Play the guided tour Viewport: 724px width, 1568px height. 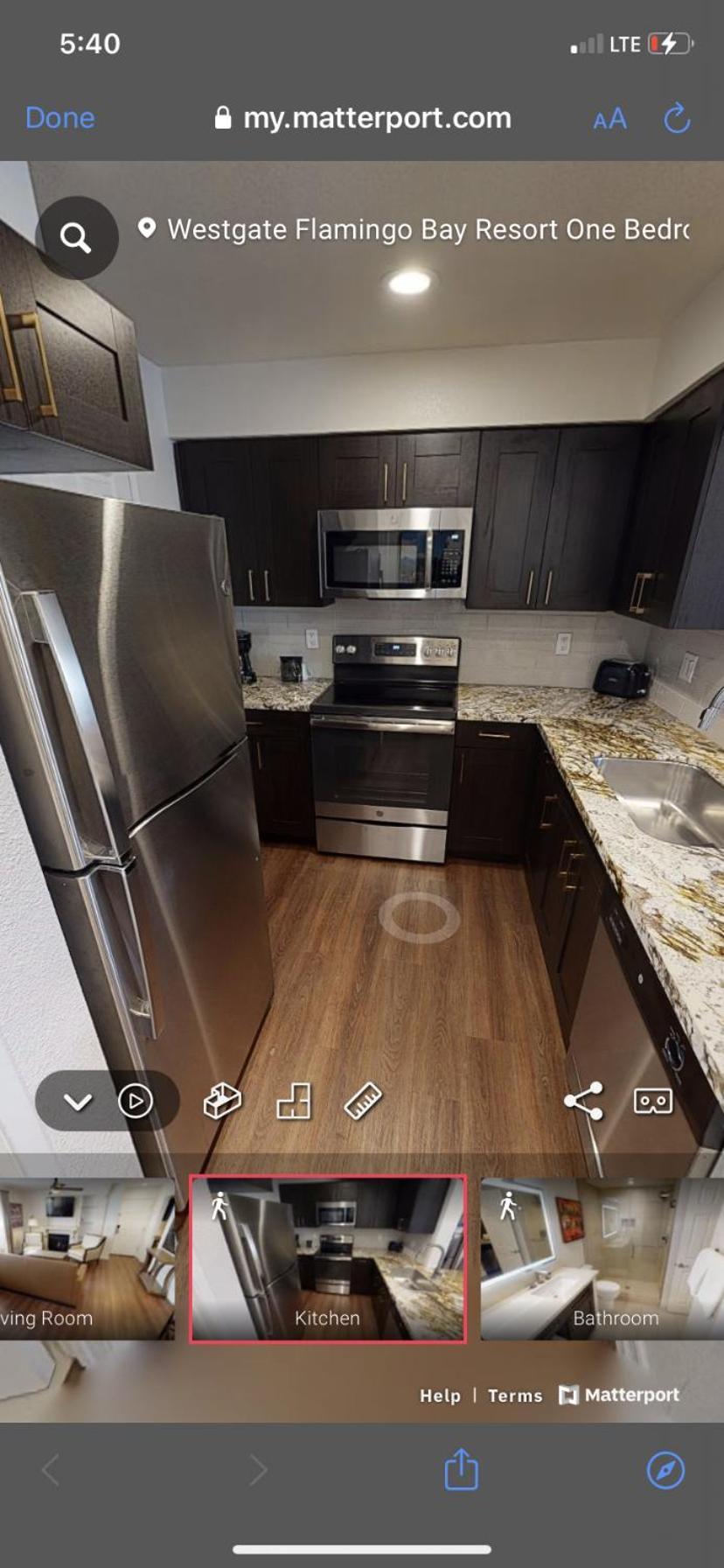pyautogui.click(x=136, y=1101)
